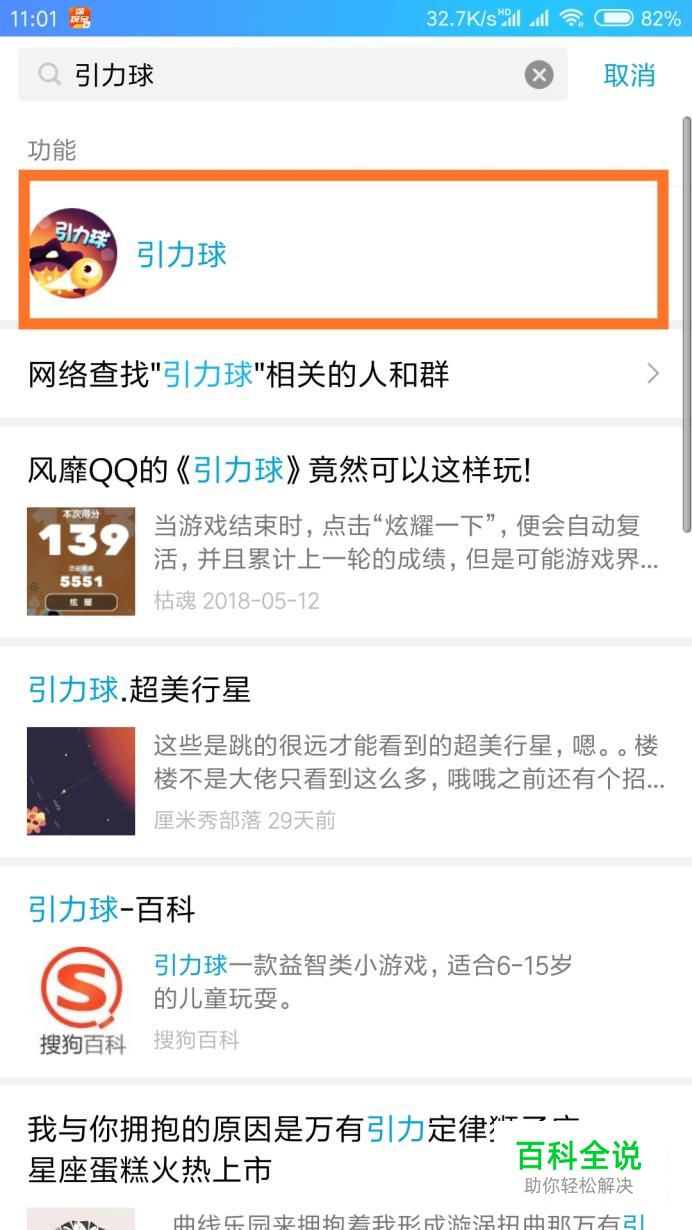Tap the search field containing 引力球
This screenshot has height=1230, width=692.
coord(290,75)
